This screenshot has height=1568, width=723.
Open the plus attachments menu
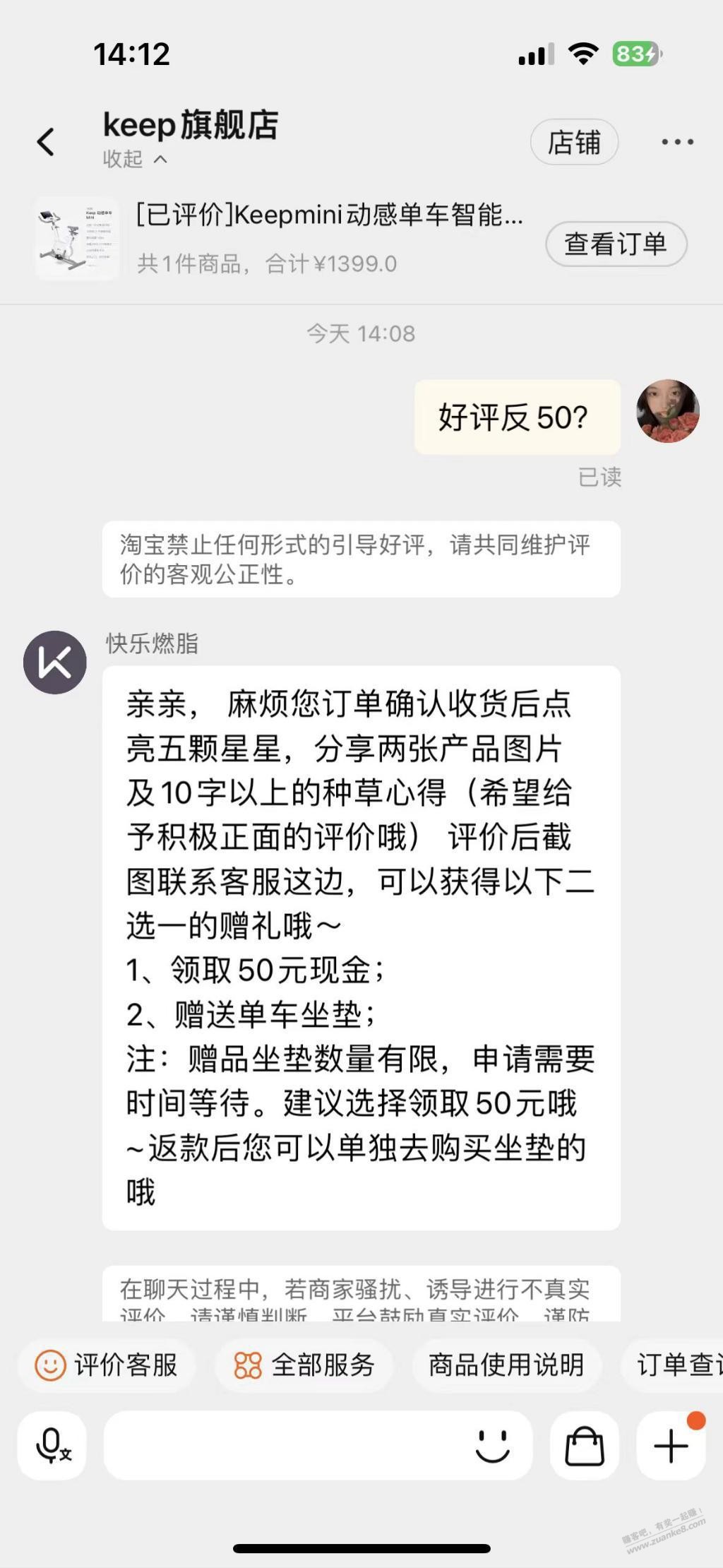tap(671, 1446)
